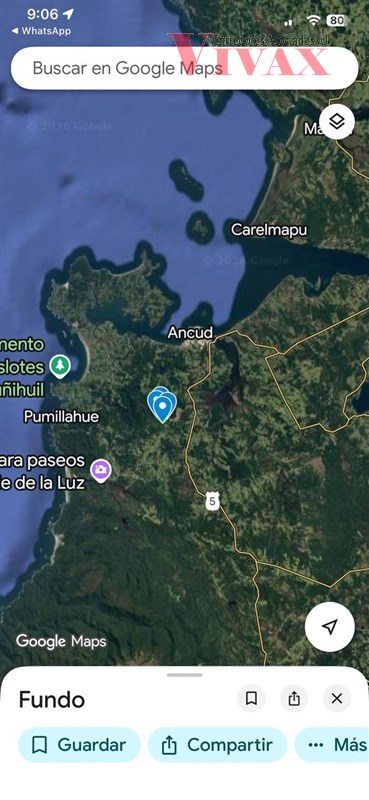Tap the round share icon beside Fundo

pos(294,698)
